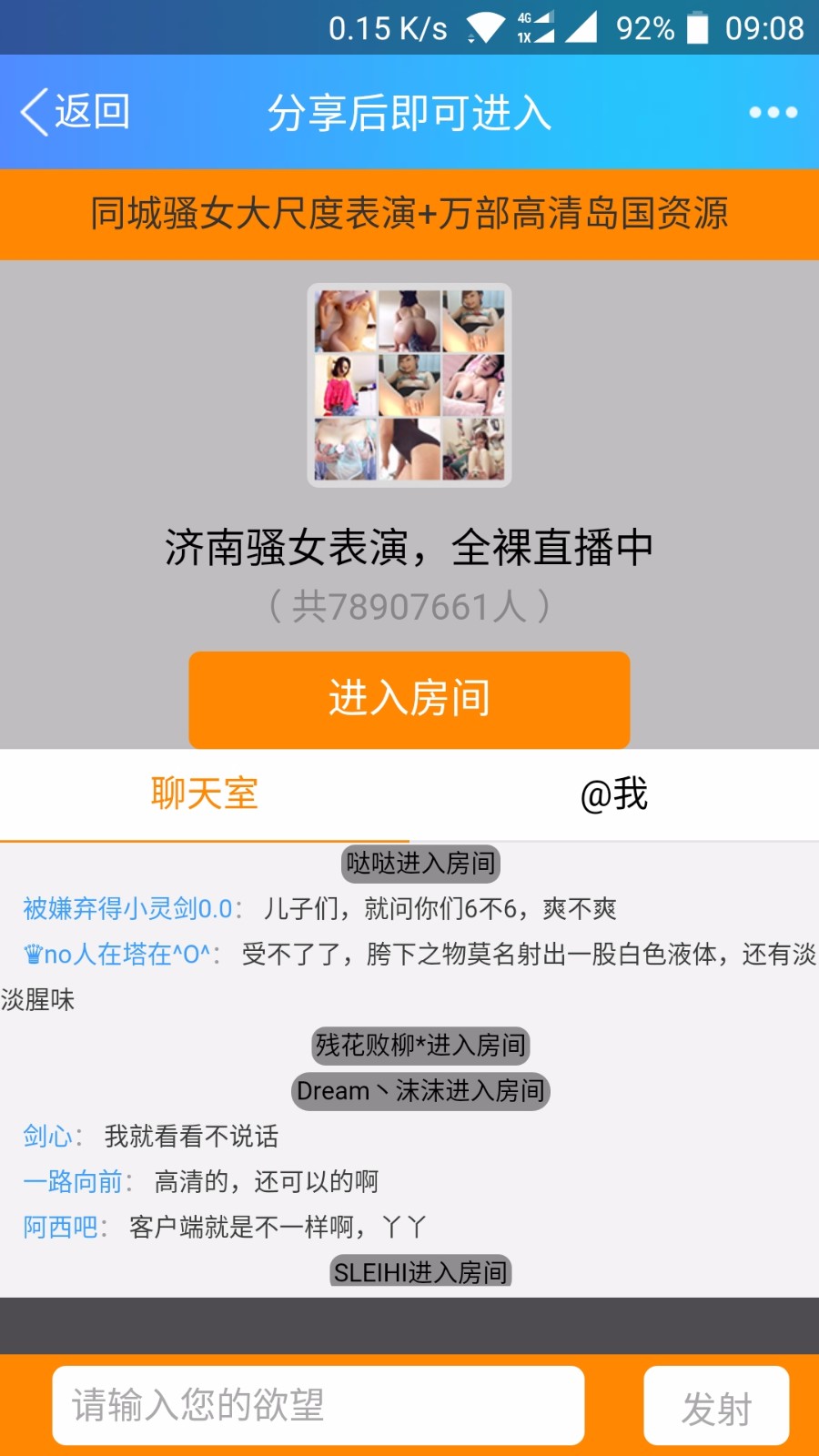Switch to the 聊天室 tab

[205, 794]
